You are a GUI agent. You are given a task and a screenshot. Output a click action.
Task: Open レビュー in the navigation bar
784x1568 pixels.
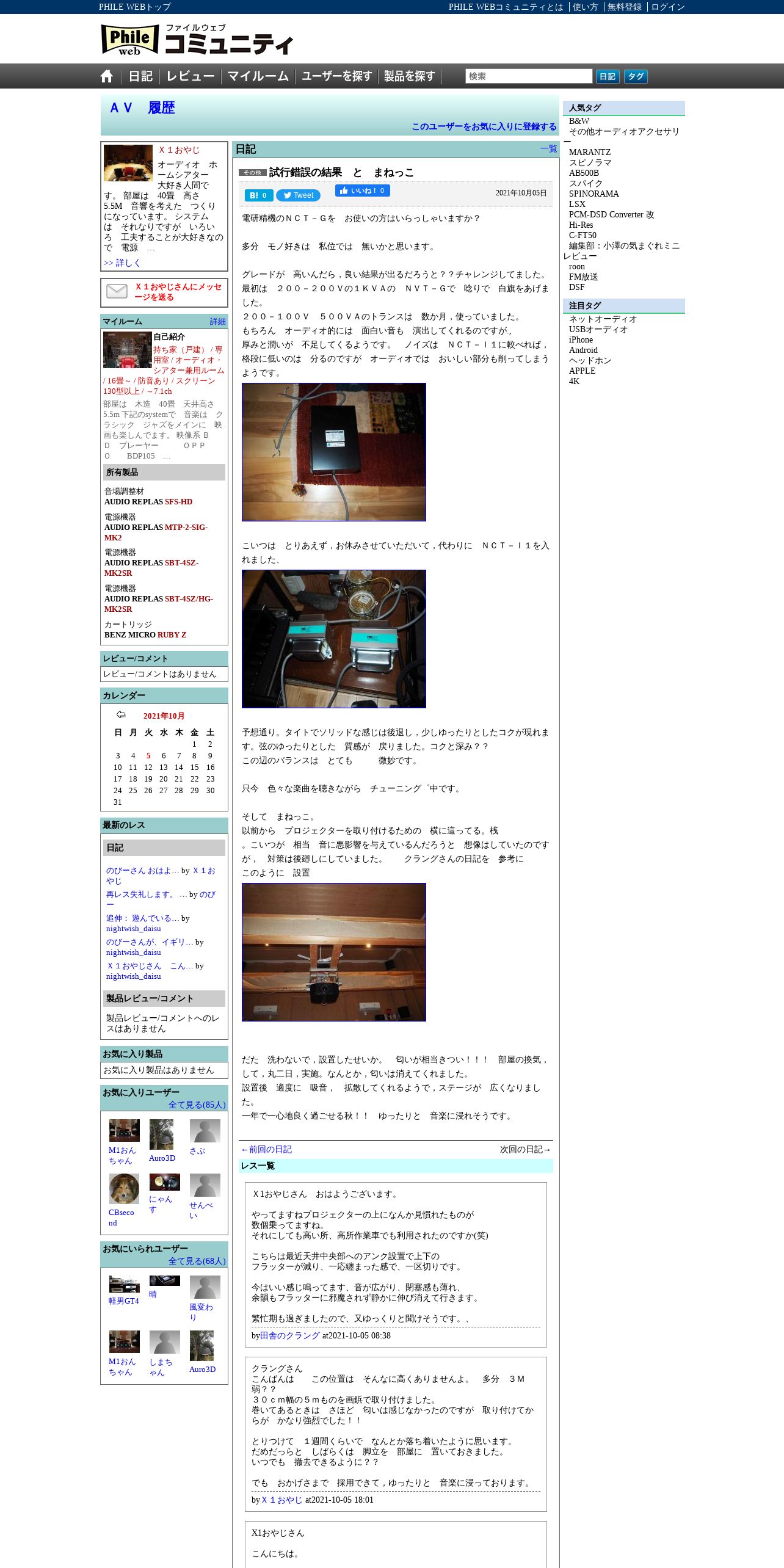[x=191, y=76]
